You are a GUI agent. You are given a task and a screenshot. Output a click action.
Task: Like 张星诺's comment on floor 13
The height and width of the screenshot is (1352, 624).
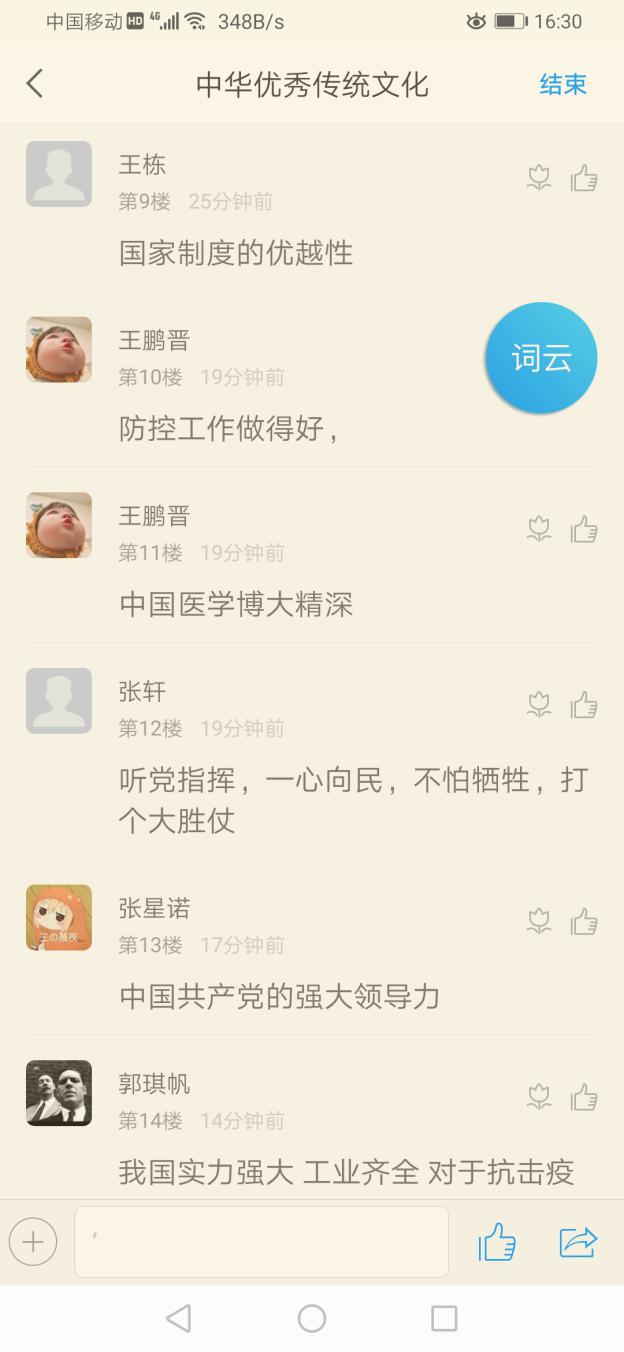pyautogui.click(x=584, y=922)
